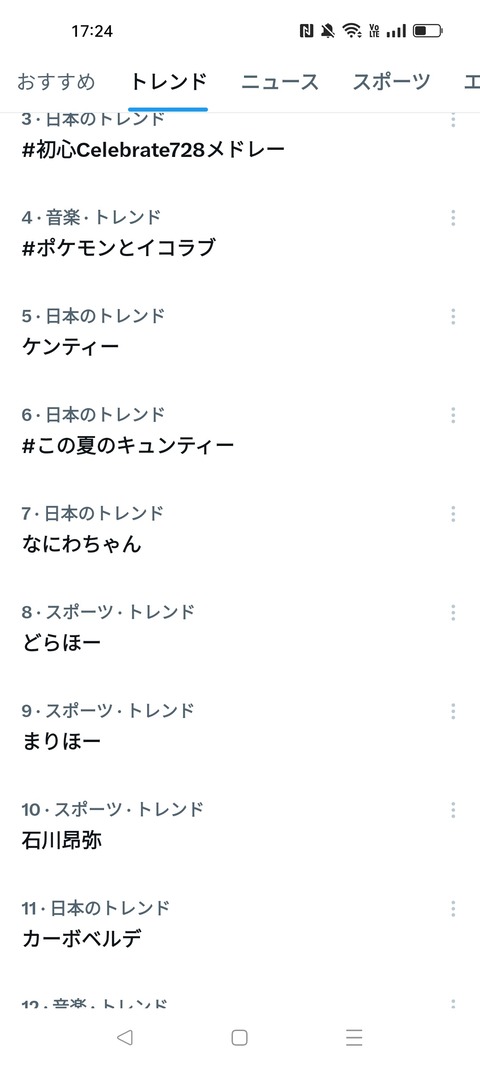The height and width of the screenshot is (1067, 480).
Task: Open more options for 石川昂弥 trend
Action: tap(453, 810)
